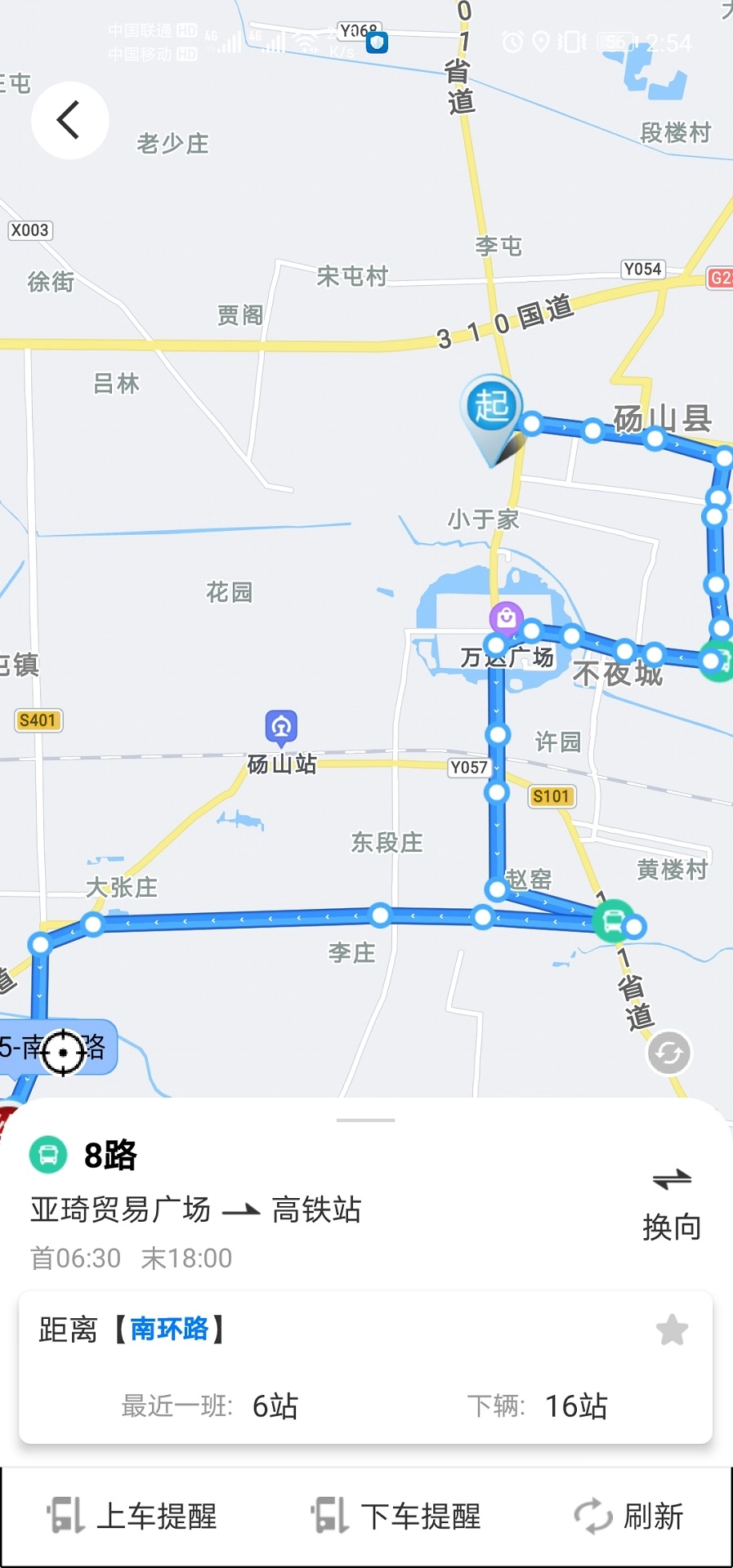Tap the back arrow to exit route view

click(69, 119)
